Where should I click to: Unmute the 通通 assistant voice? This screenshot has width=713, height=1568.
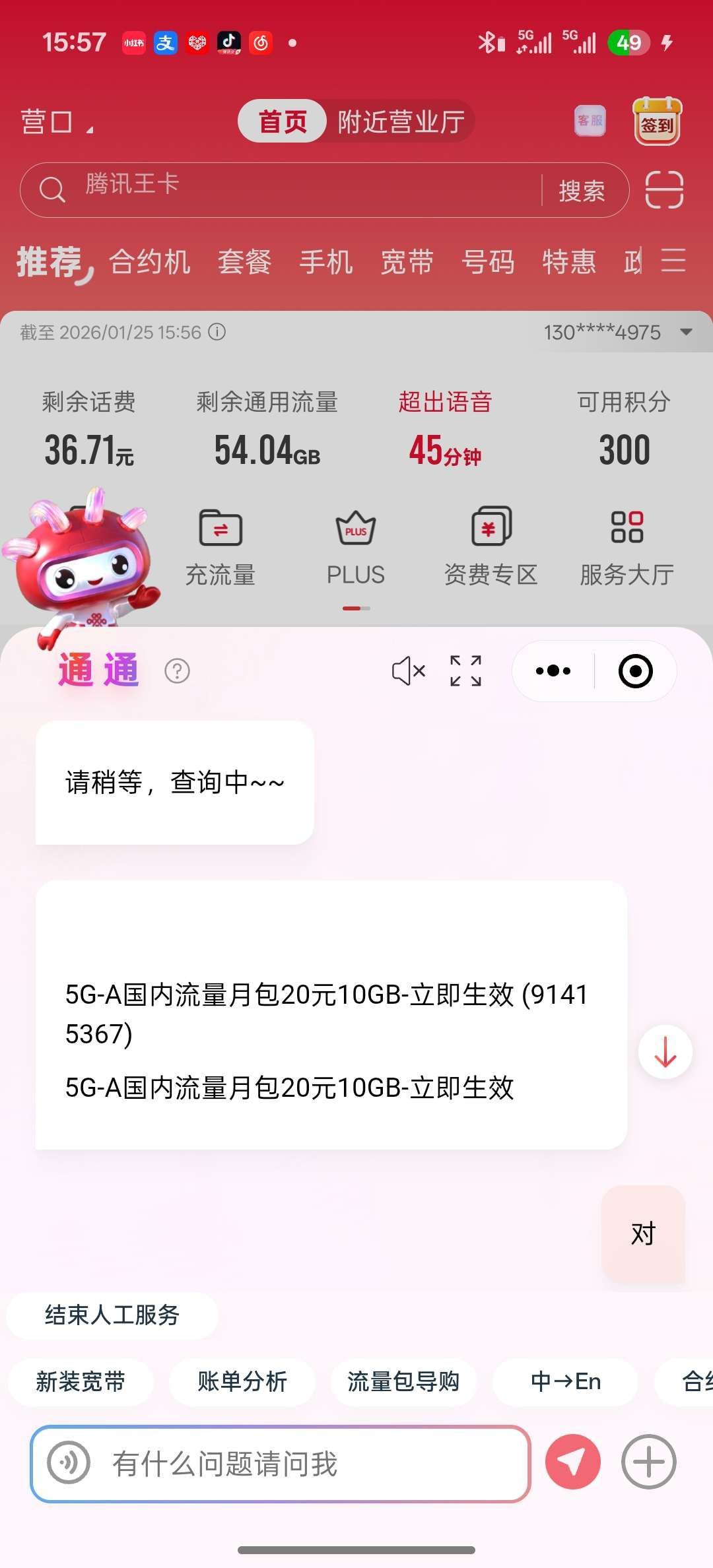click(408, 671)
